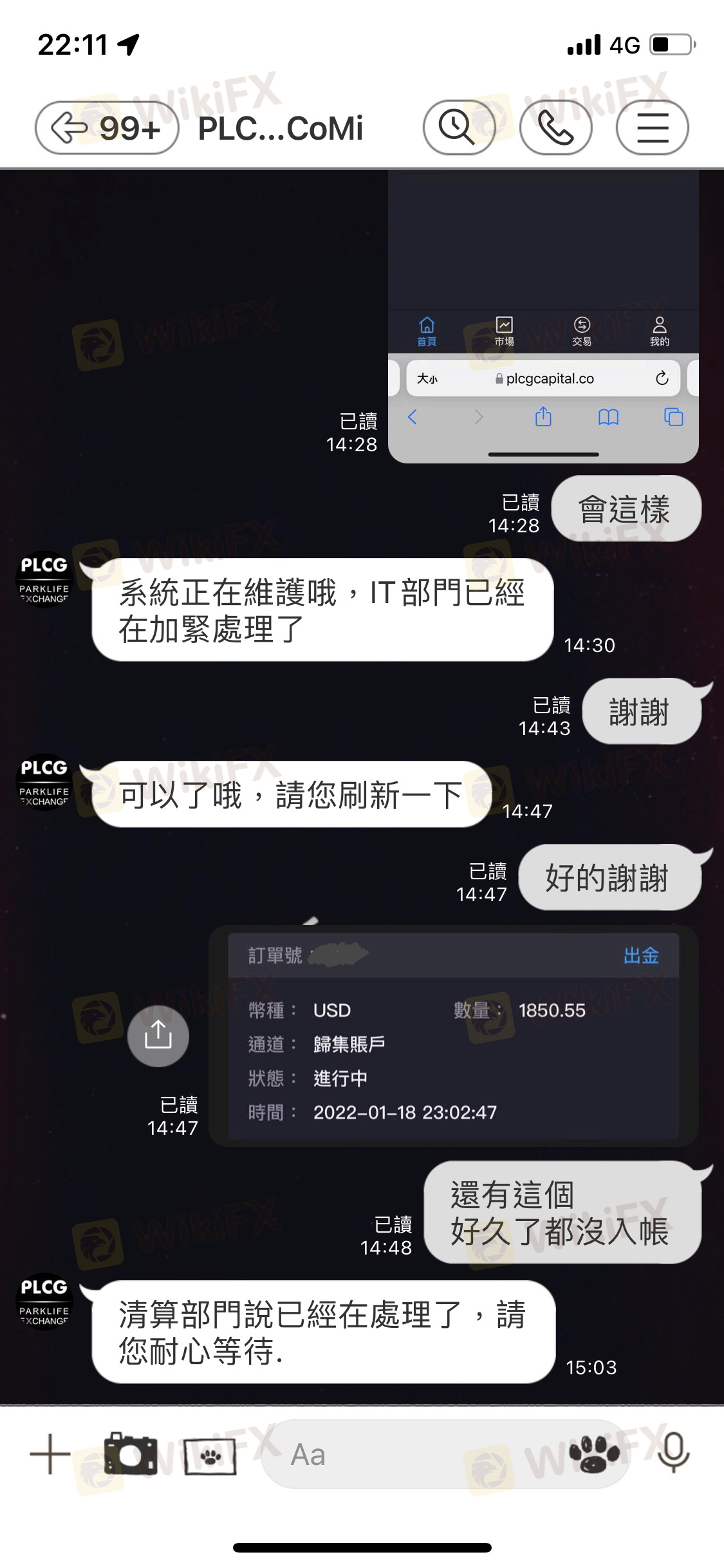Open the photo gallery picker
This screenshot has width=724, height=1568.
[x=210, y=1455]
